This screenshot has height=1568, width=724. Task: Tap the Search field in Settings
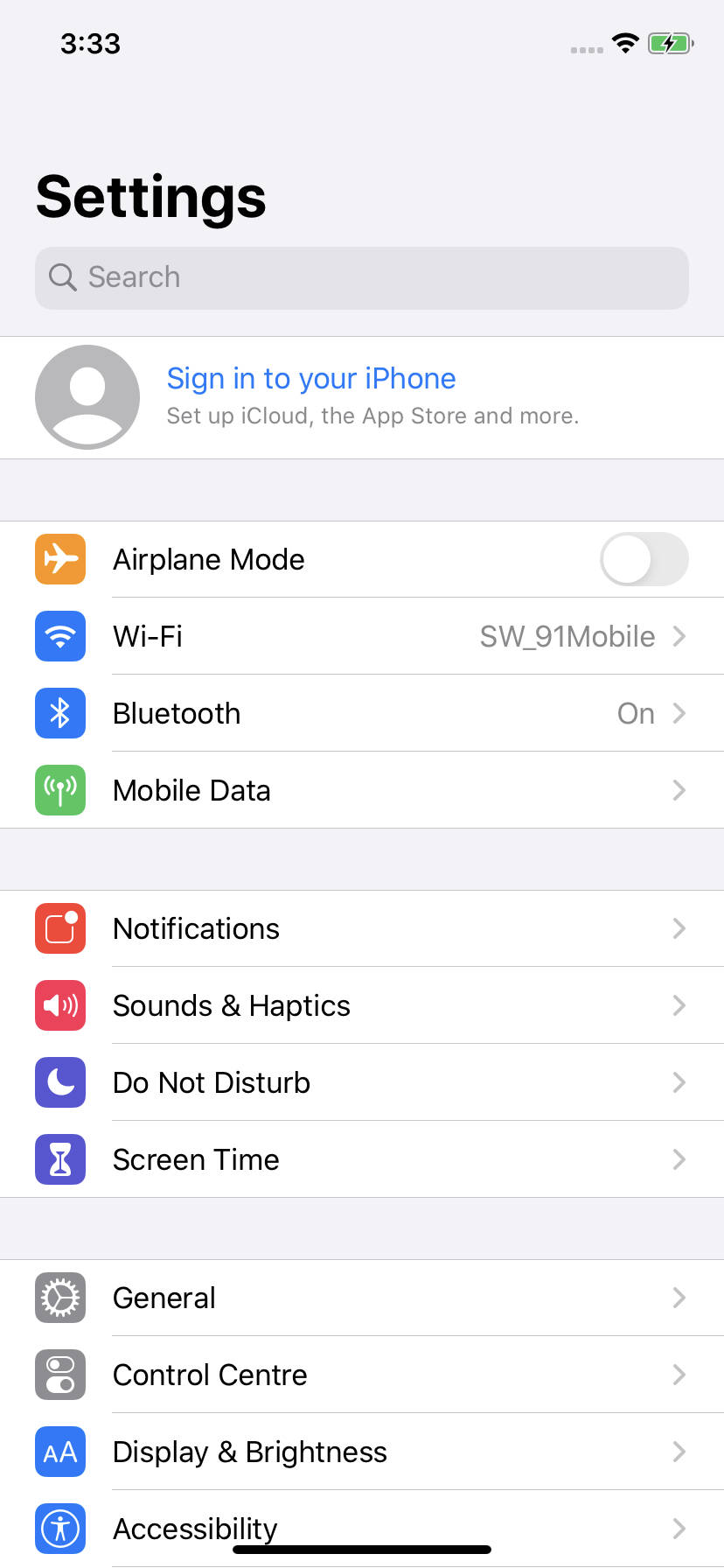(x=362, y=278)
